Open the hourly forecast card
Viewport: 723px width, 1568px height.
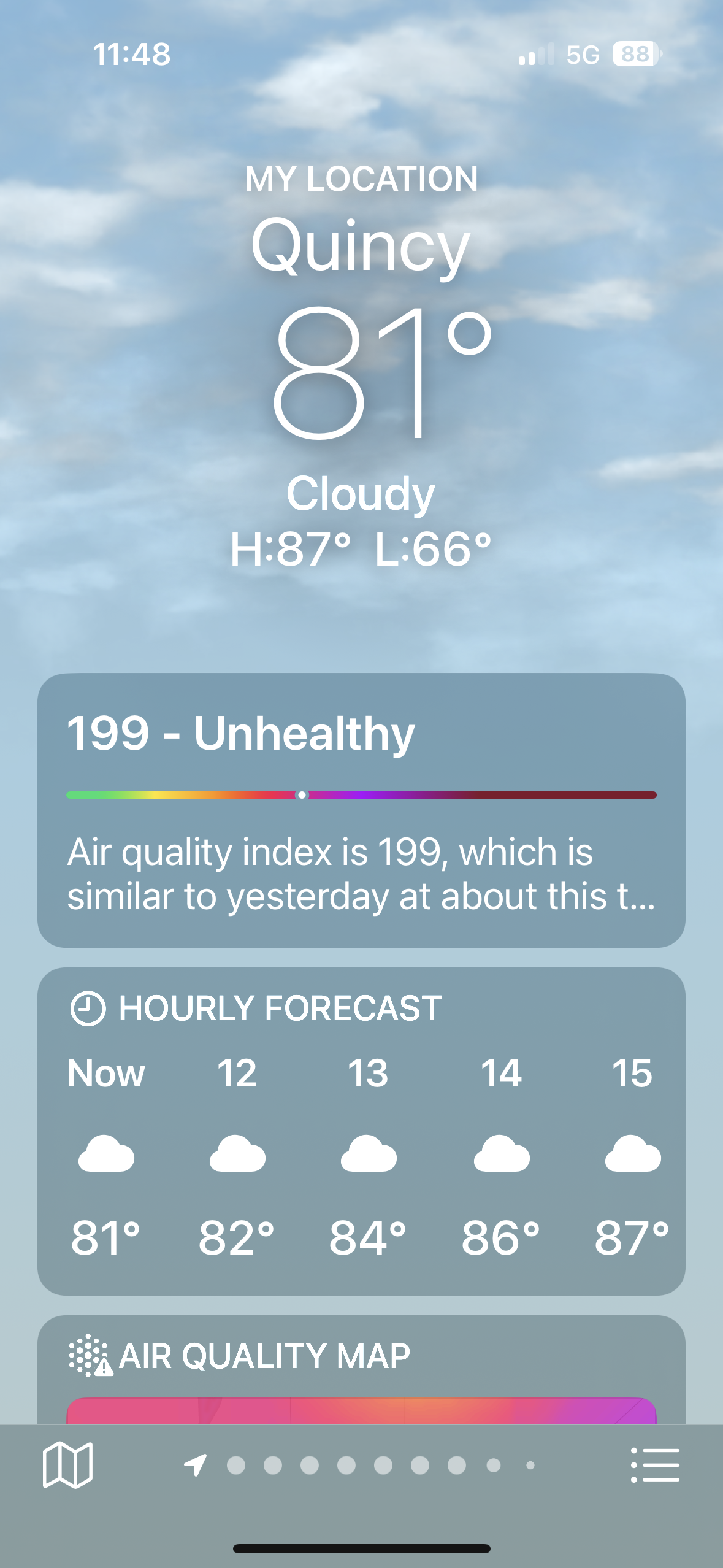click(361, 1131)
